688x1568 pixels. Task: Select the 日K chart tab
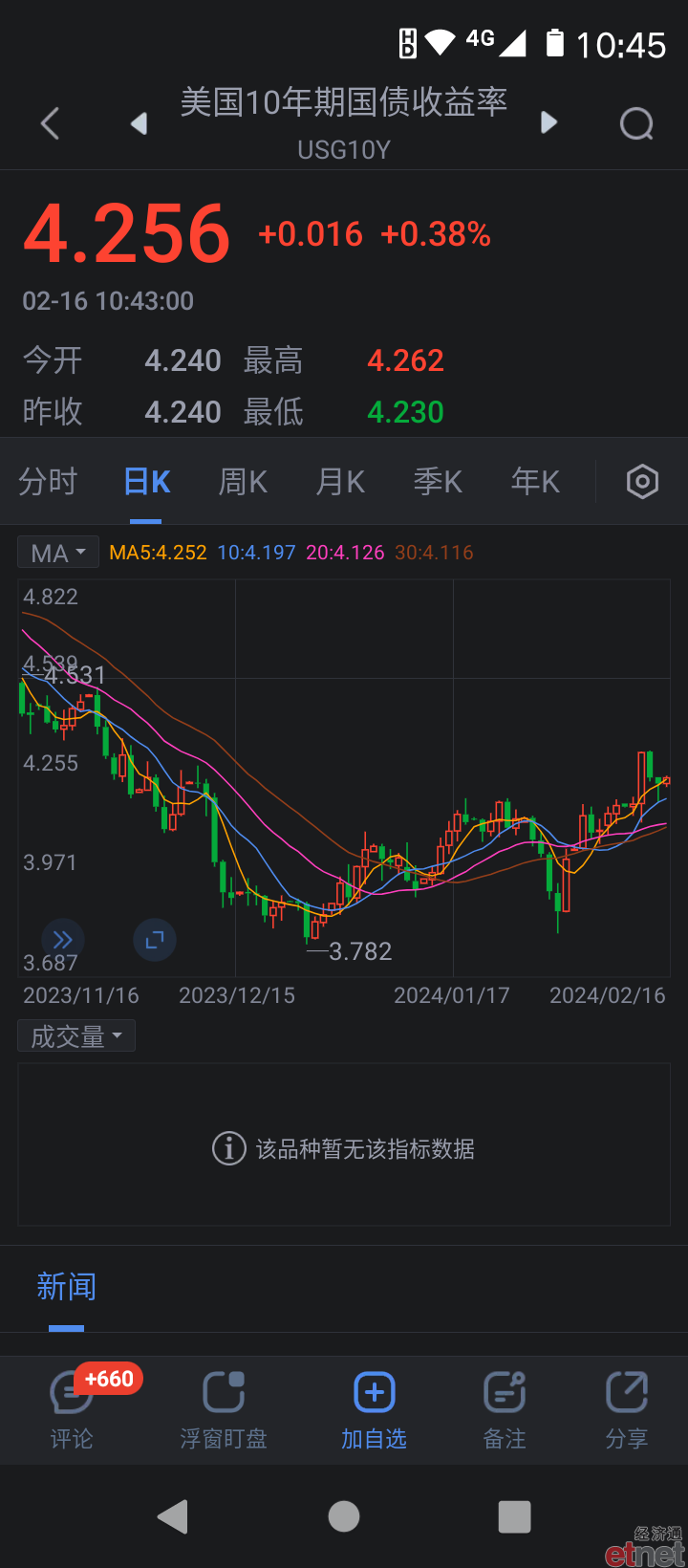coord(147,482)
